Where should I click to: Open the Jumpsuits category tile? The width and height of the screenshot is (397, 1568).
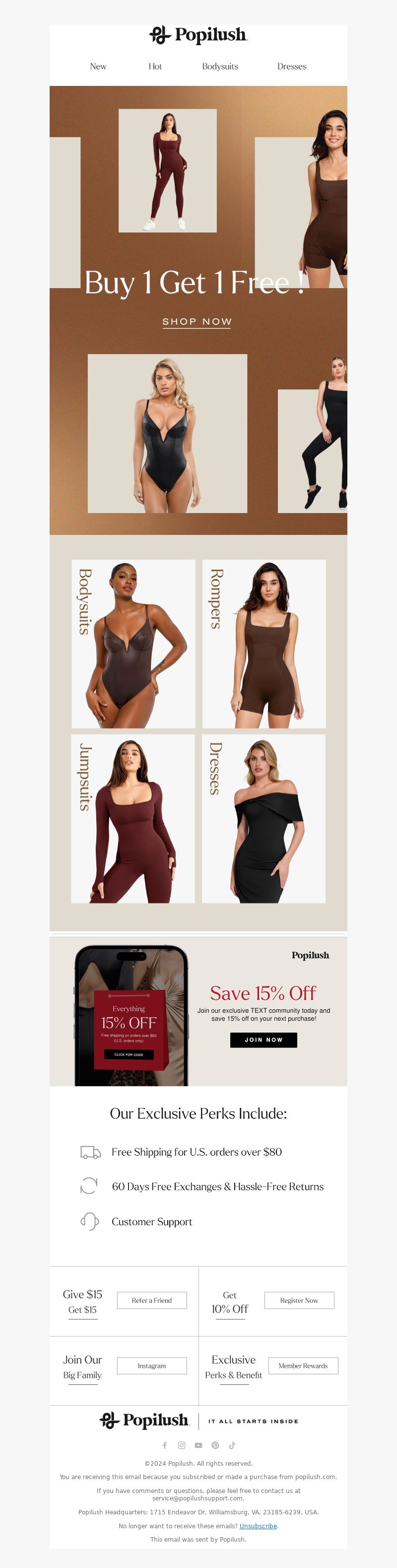(x=133, y=818)
